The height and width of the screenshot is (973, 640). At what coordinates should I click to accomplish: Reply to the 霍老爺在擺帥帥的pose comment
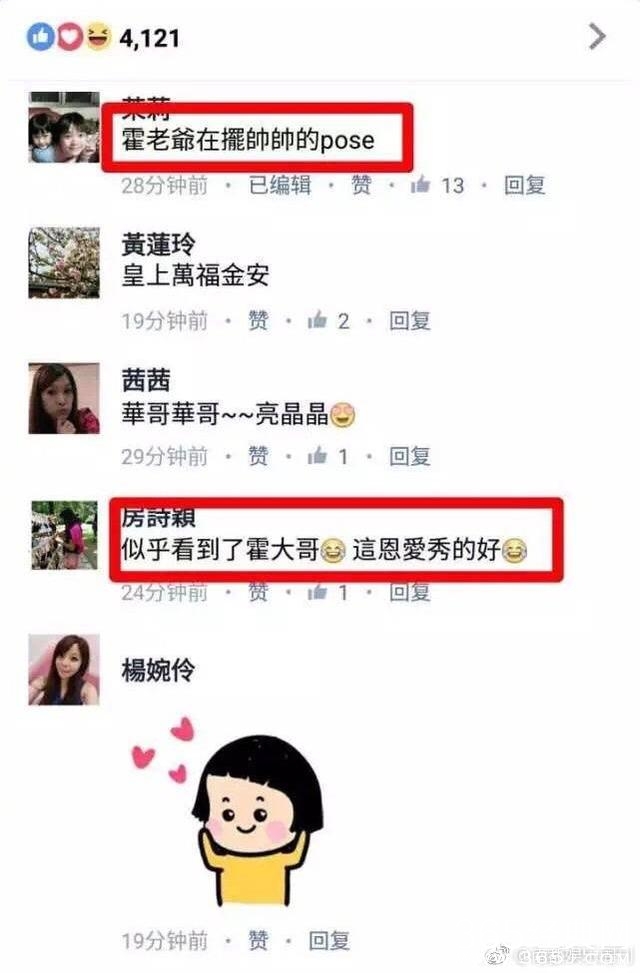[524, 185]
